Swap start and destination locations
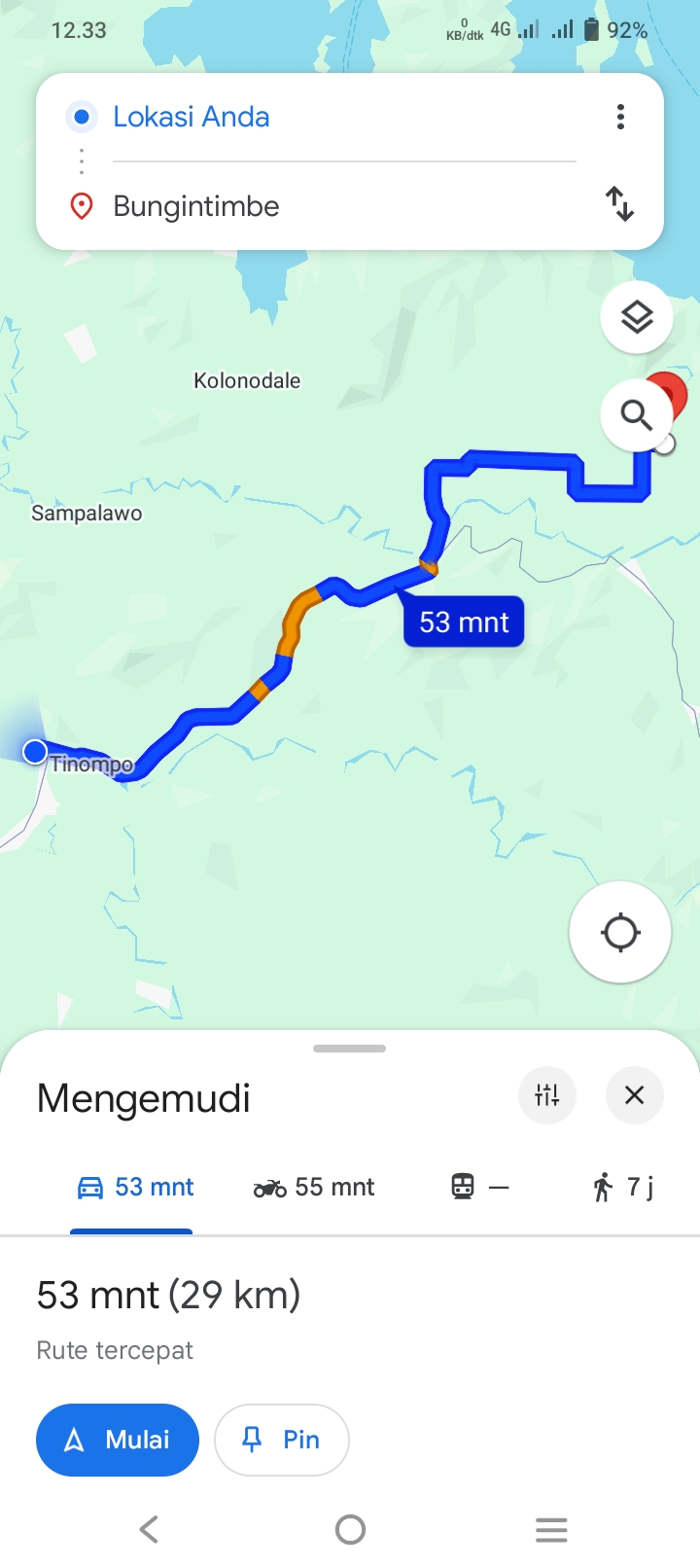Screen dimensions: 700x1568 619,204
